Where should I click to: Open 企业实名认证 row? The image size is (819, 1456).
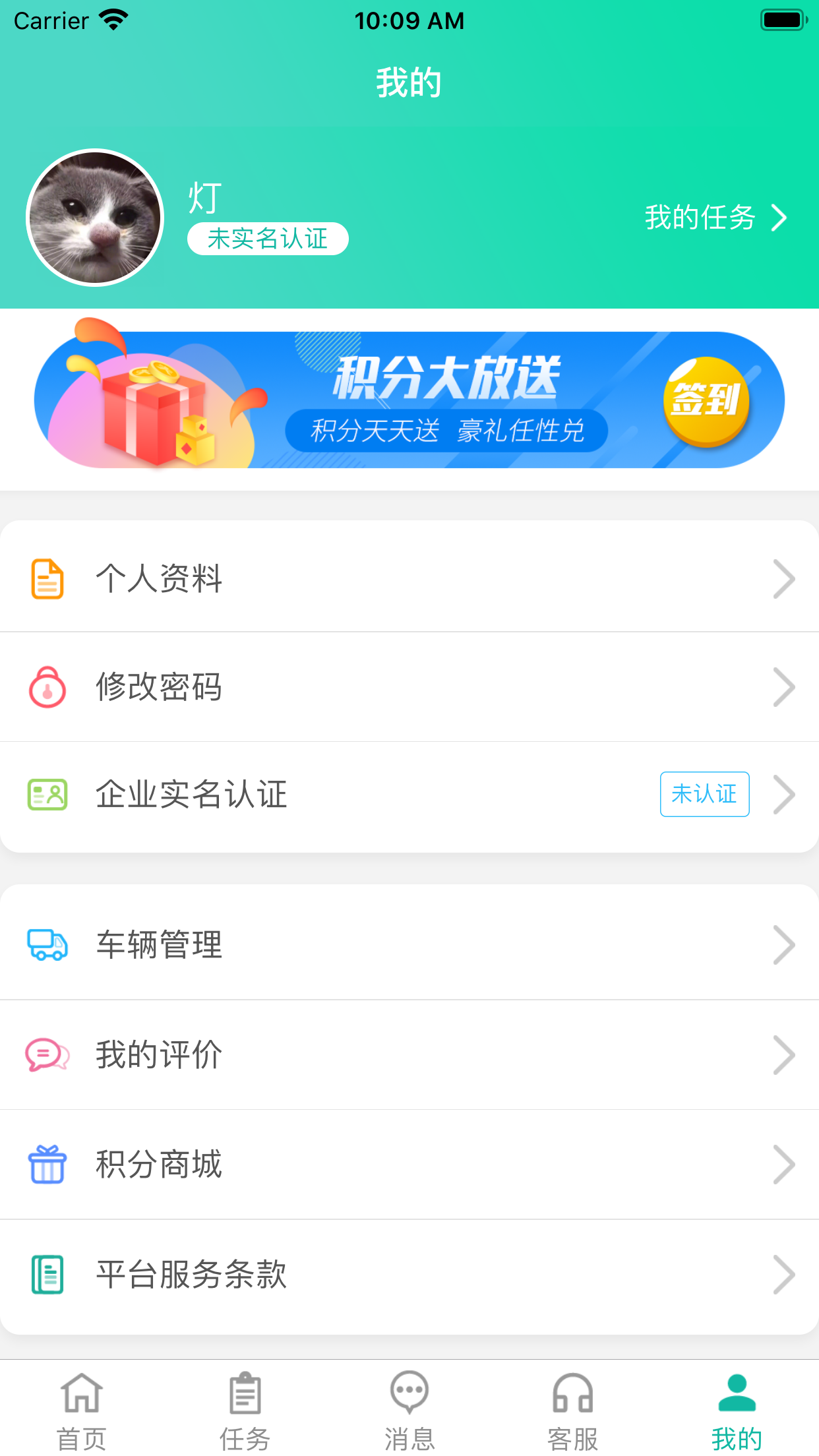pyautogui.click(x=409, y=795)
